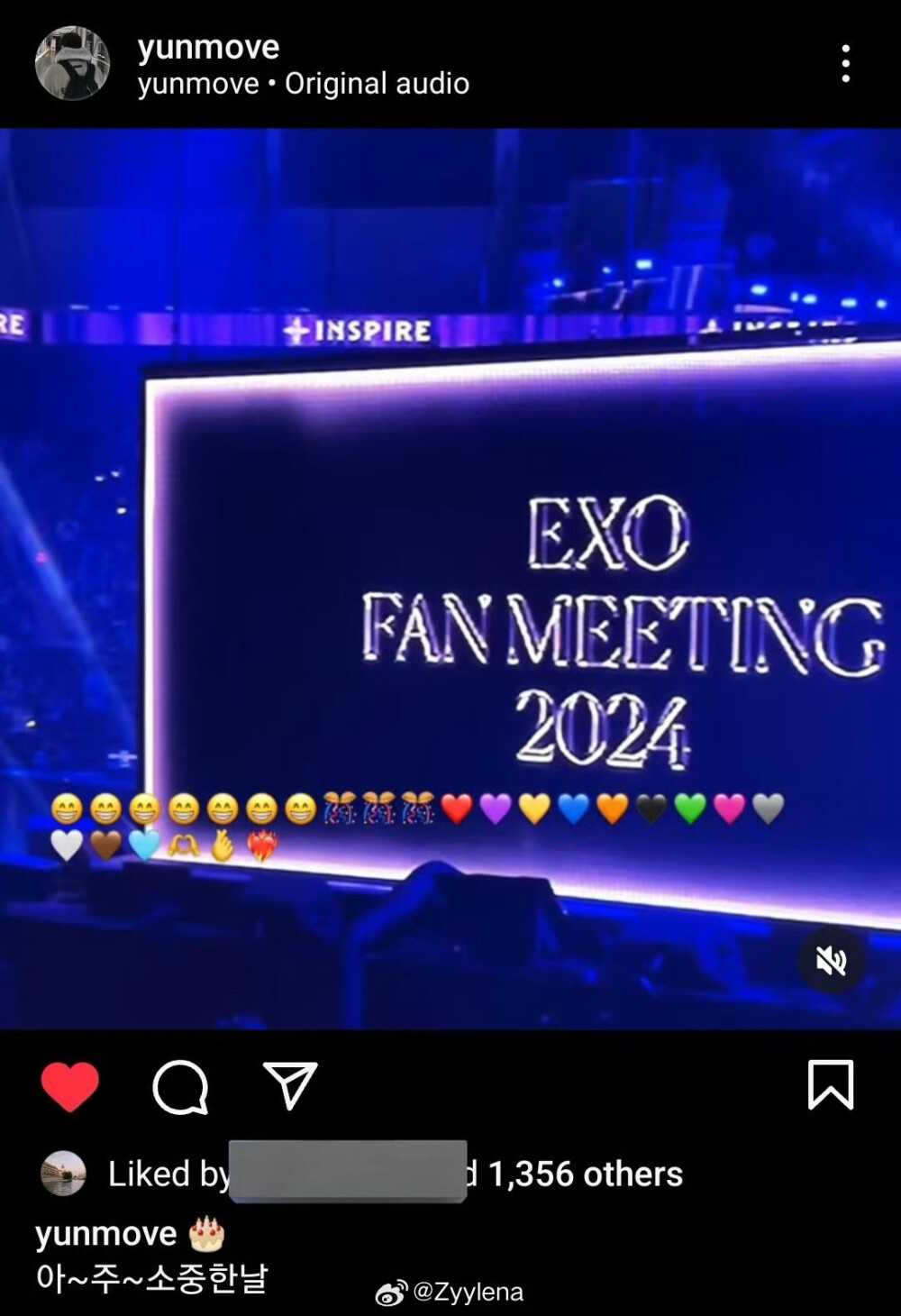Save the post using the bookmark icon

(833, 1085)
